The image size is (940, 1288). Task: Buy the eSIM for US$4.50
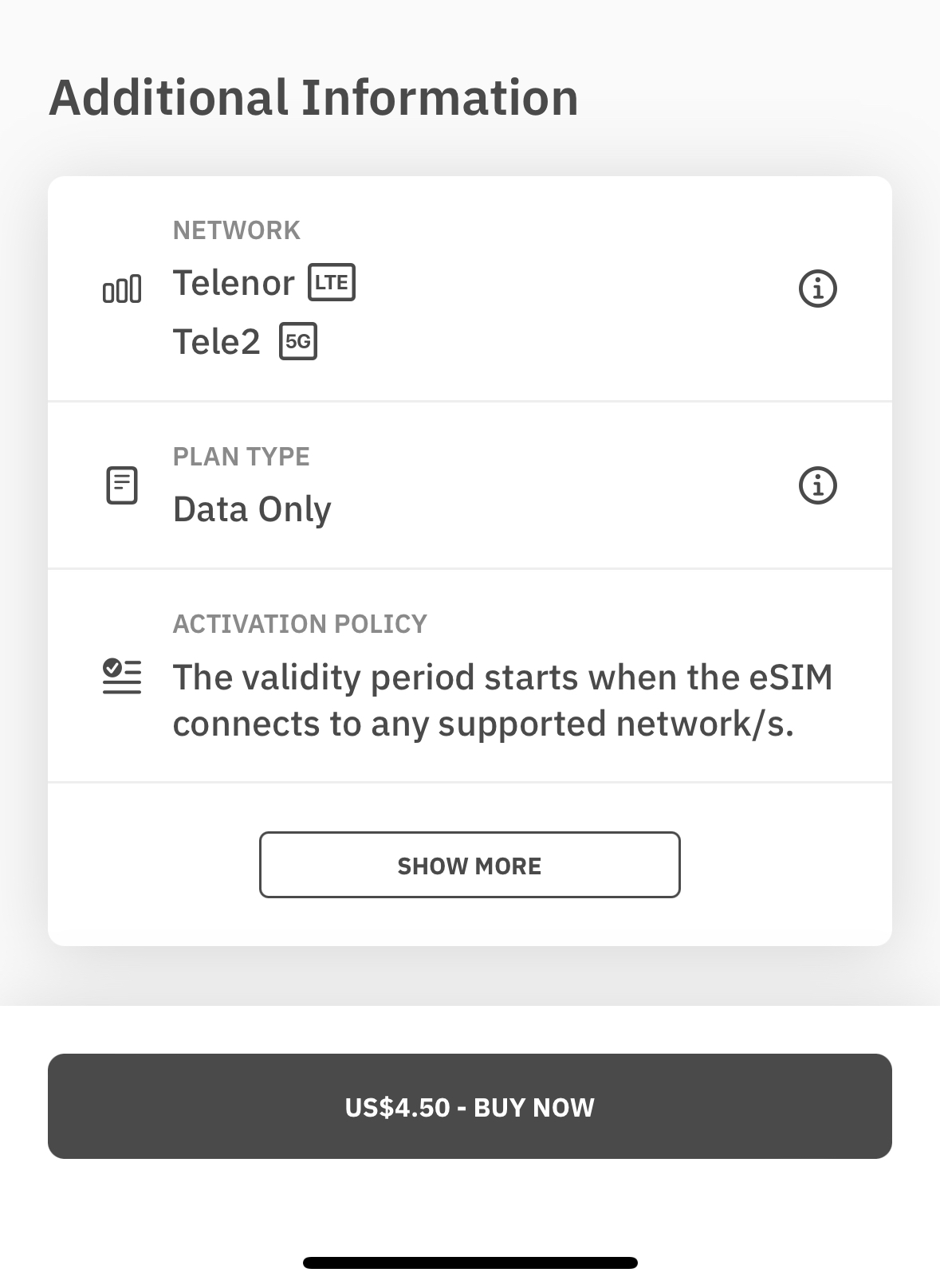[470, 1106]
